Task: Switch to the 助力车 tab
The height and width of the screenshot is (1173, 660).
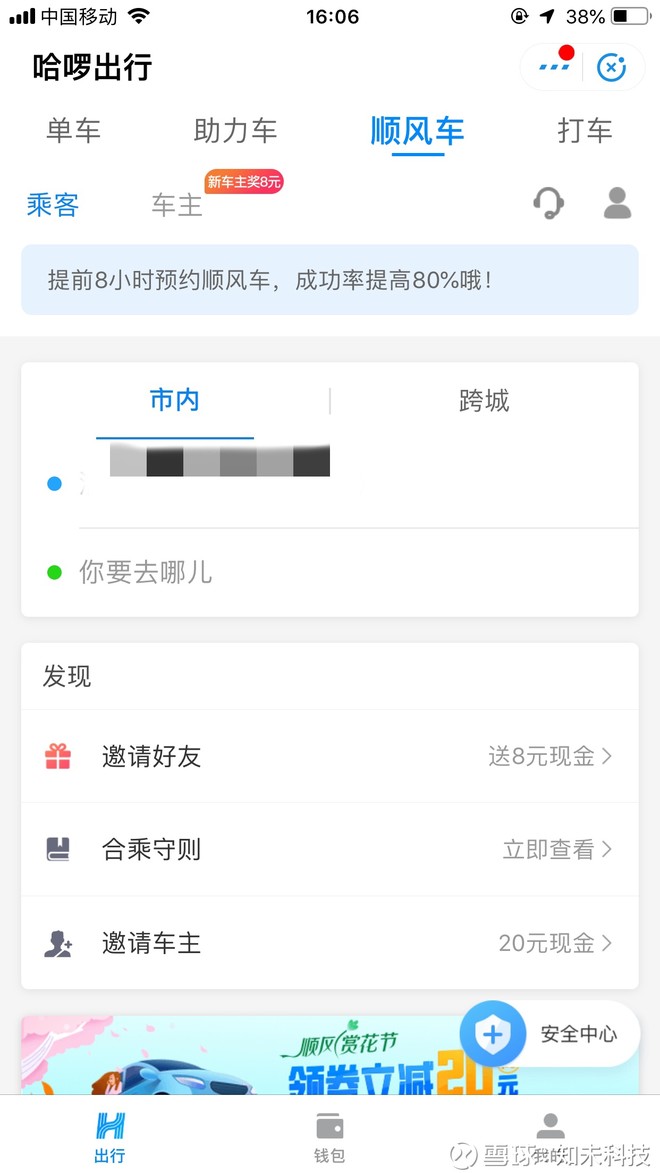Action: click(x=235, y=131)
